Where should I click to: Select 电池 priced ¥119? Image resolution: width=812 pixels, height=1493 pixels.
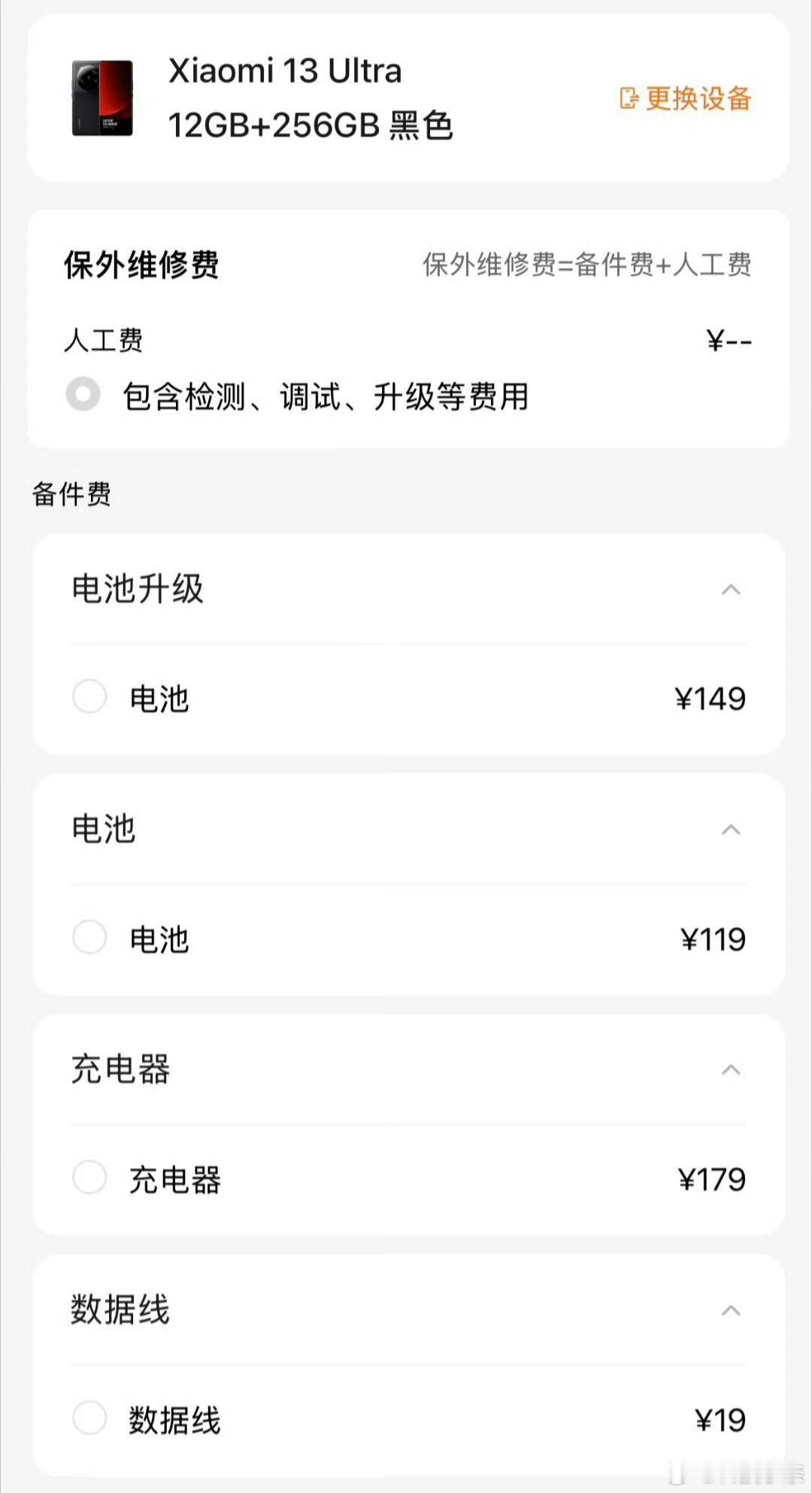[x=89, y=938]
